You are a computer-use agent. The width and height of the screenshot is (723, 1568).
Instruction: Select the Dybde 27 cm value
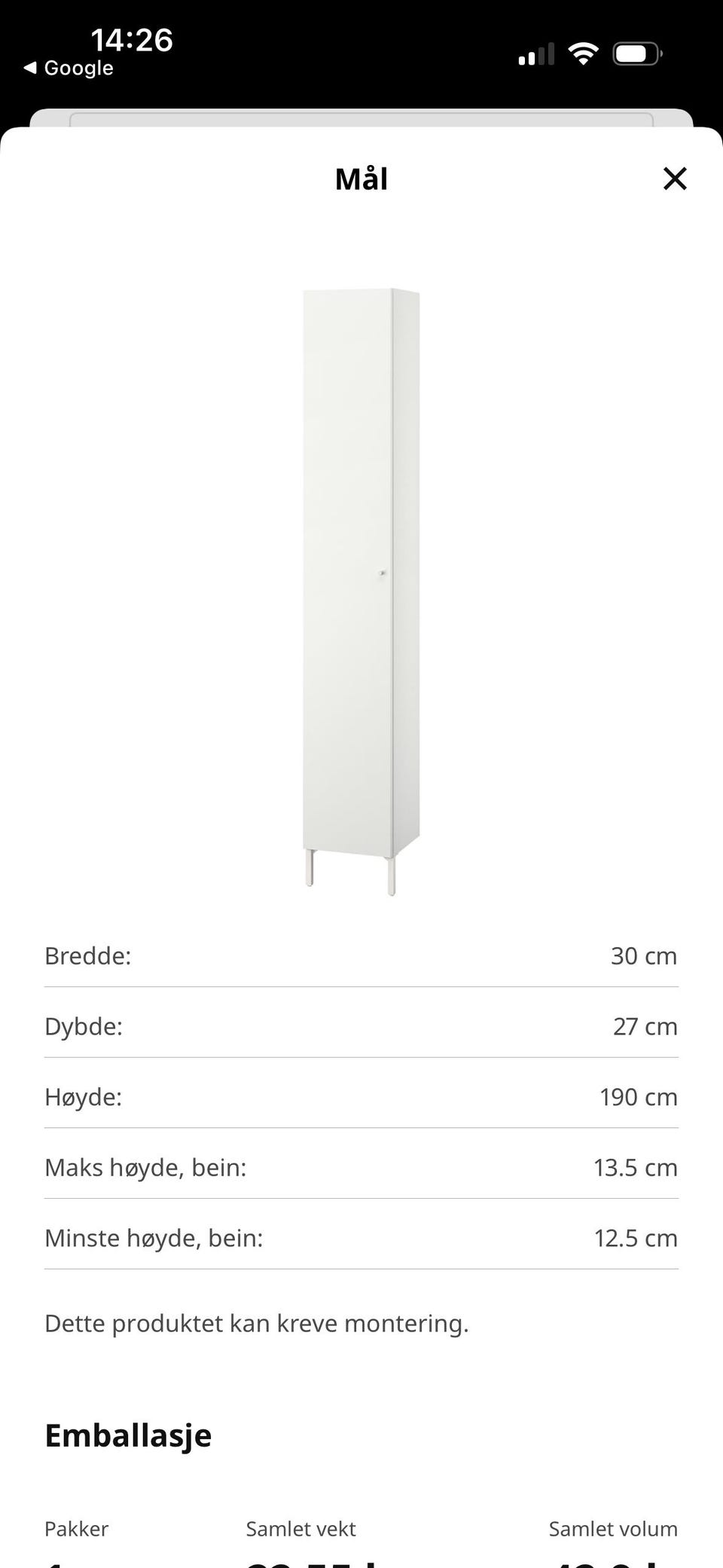[644, 1025]
